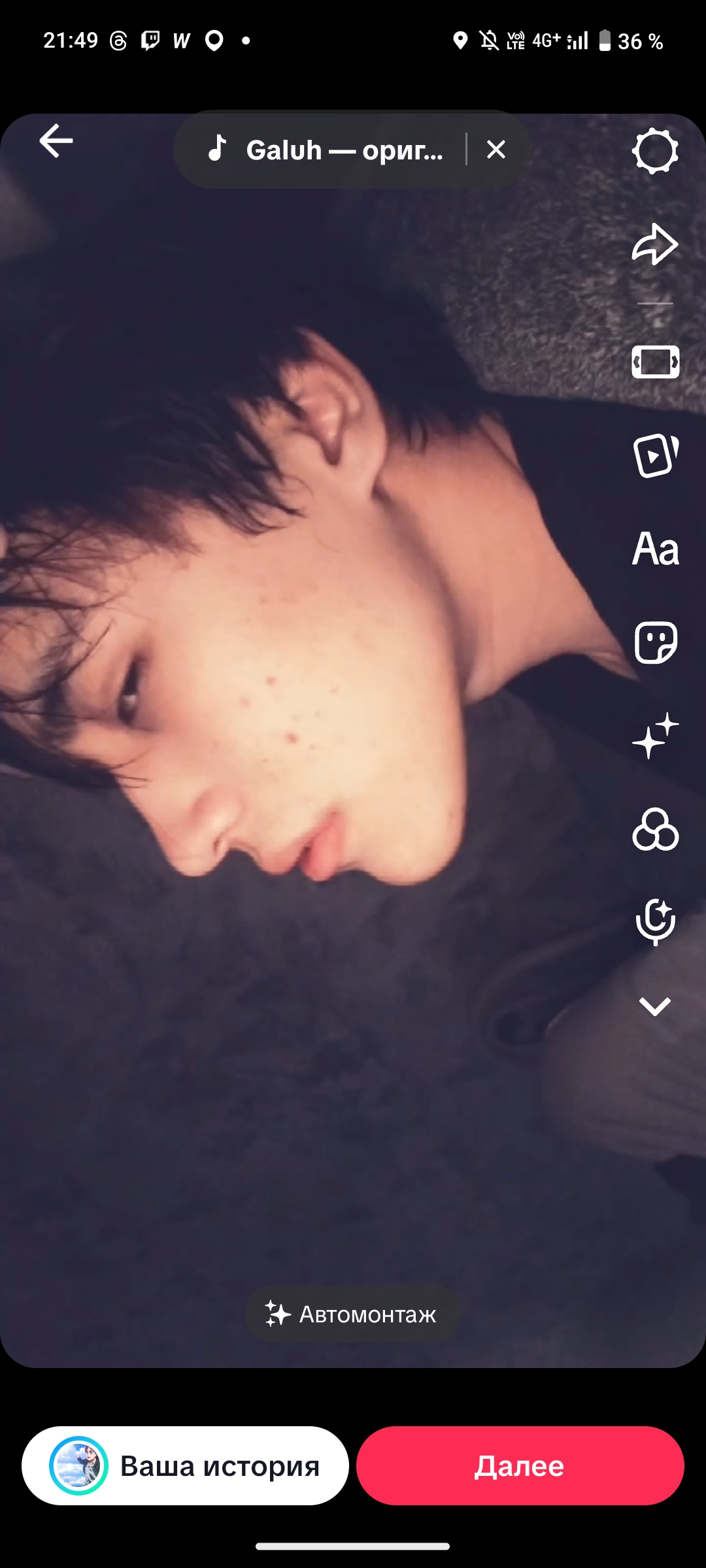Open the settings gear icon

click(x=655, y=152)
